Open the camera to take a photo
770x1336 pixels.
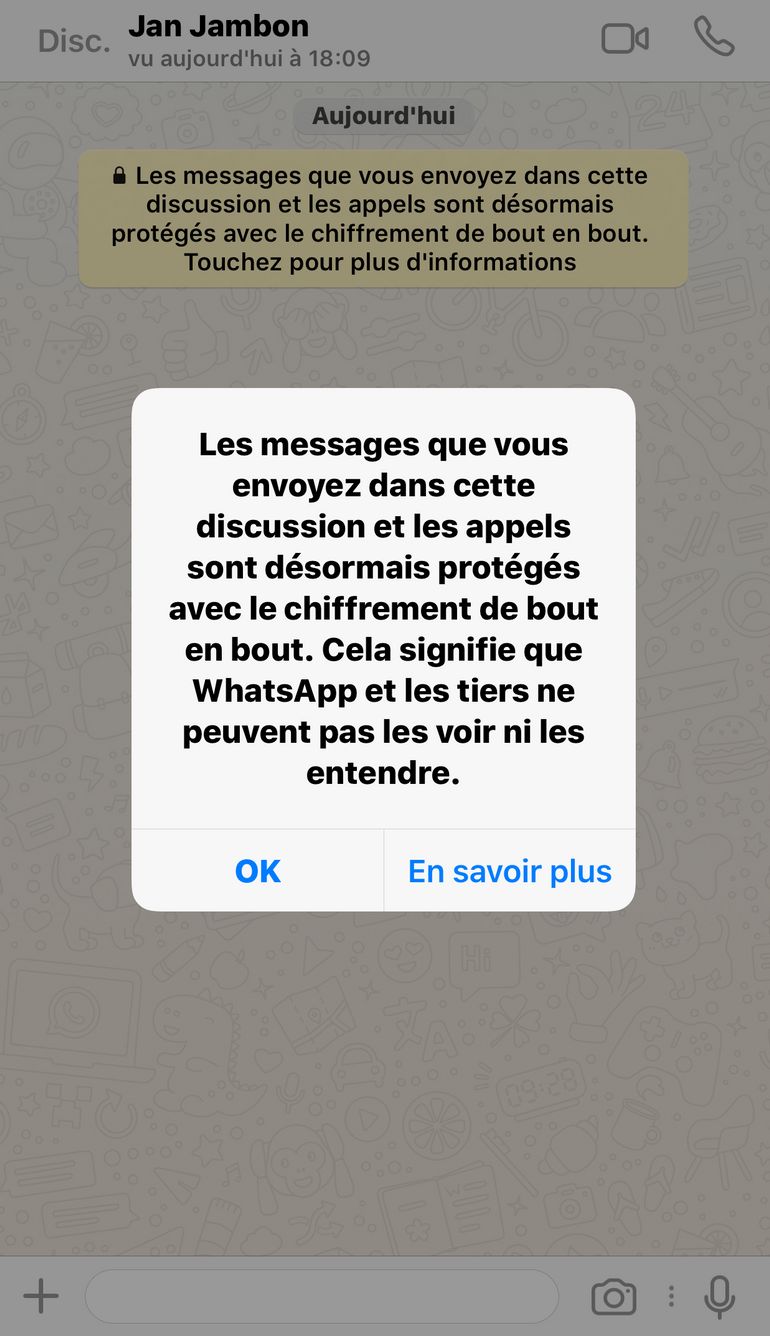coord(613,1297)
